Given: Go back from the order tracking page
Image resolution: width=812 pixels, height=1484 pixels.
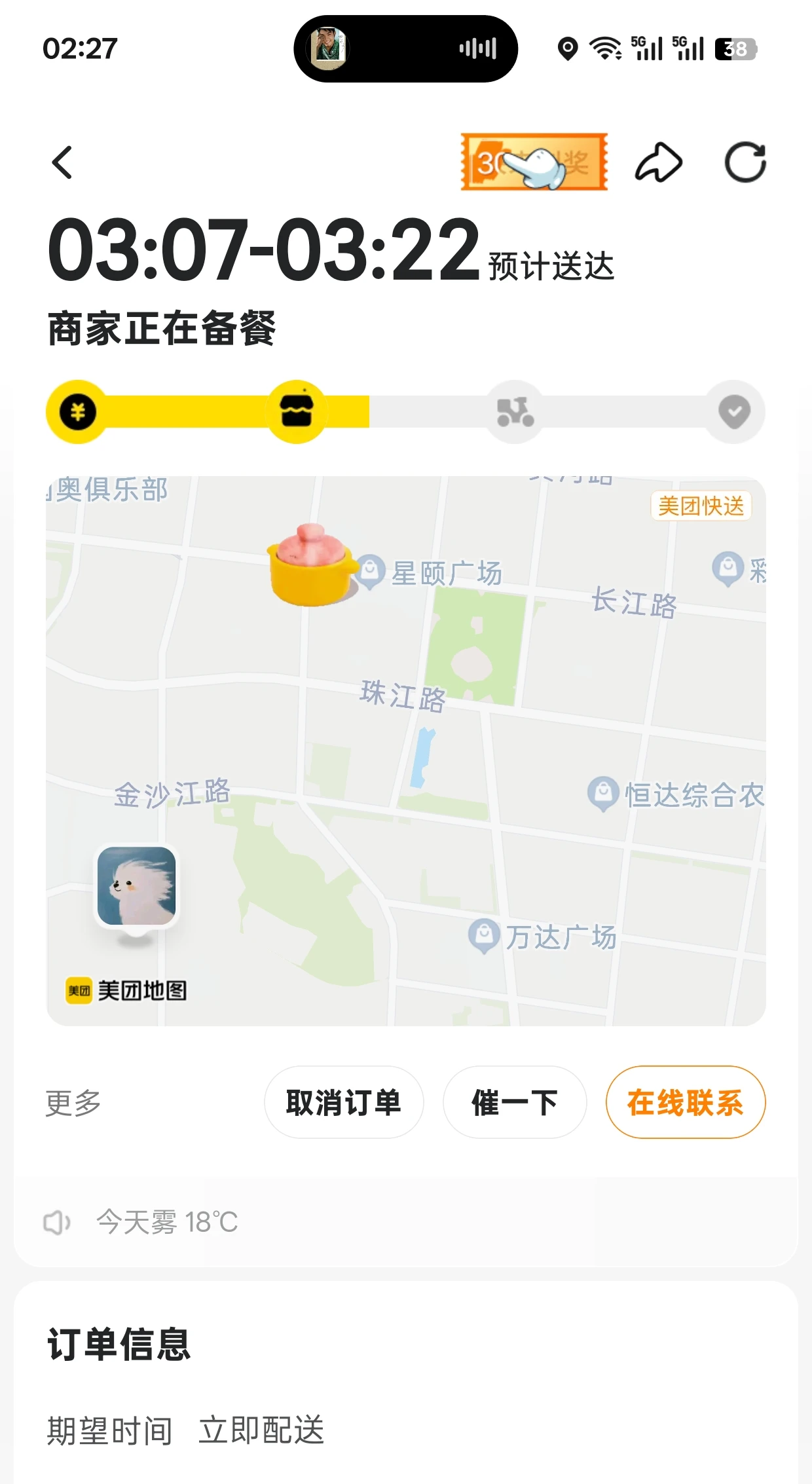Looking at the screenshot, I should coord(62,162).
